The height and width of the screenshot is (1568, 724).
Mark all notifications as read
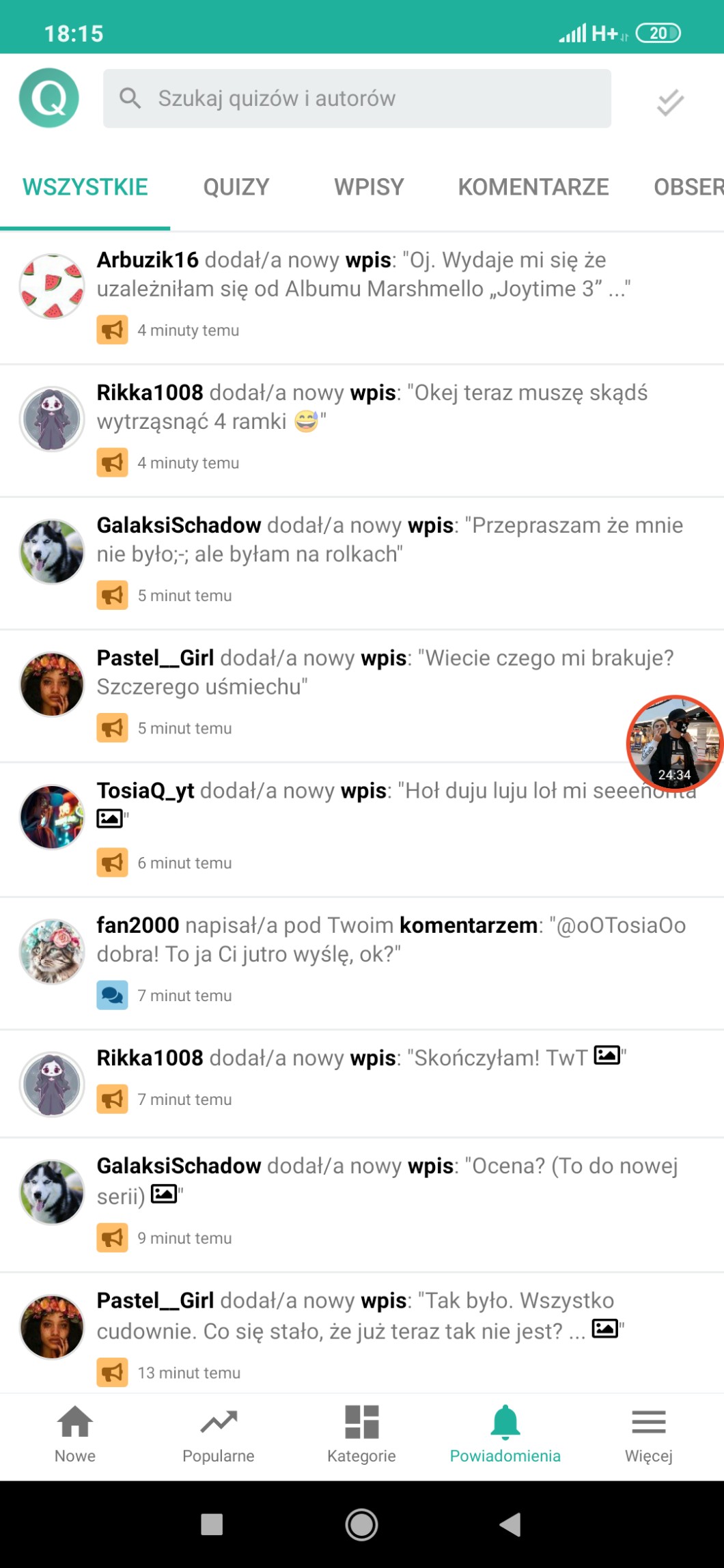669,102
